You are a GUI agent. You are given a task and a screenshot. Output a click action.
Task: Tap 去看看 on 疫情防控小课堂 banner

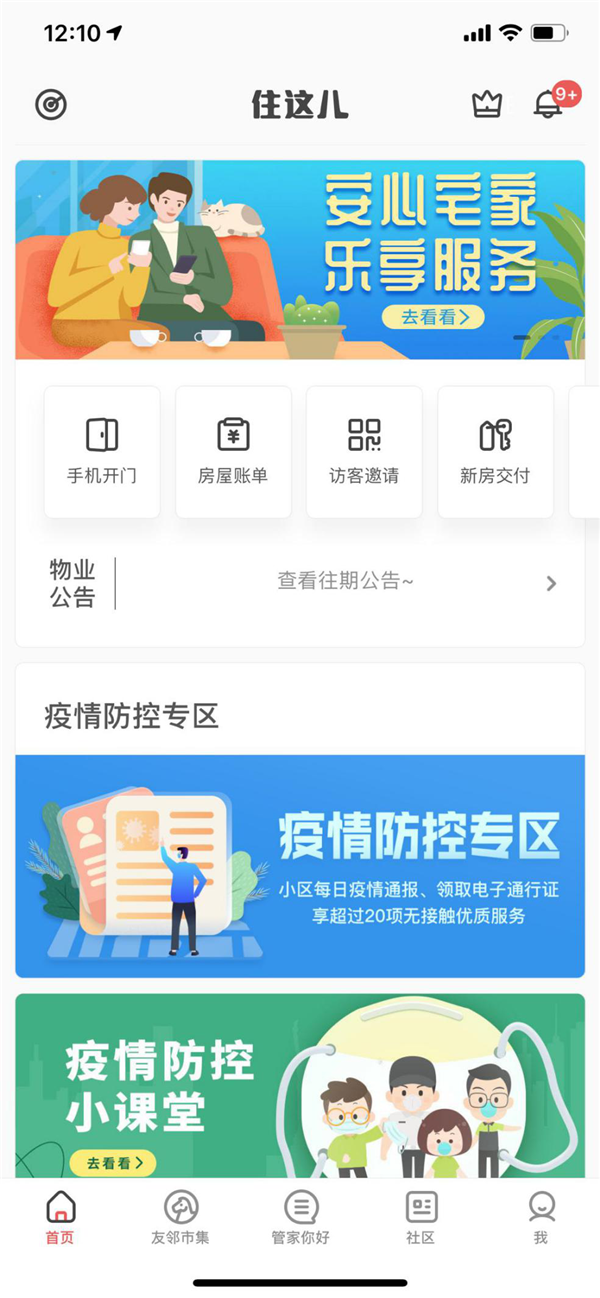[113, 1162]
